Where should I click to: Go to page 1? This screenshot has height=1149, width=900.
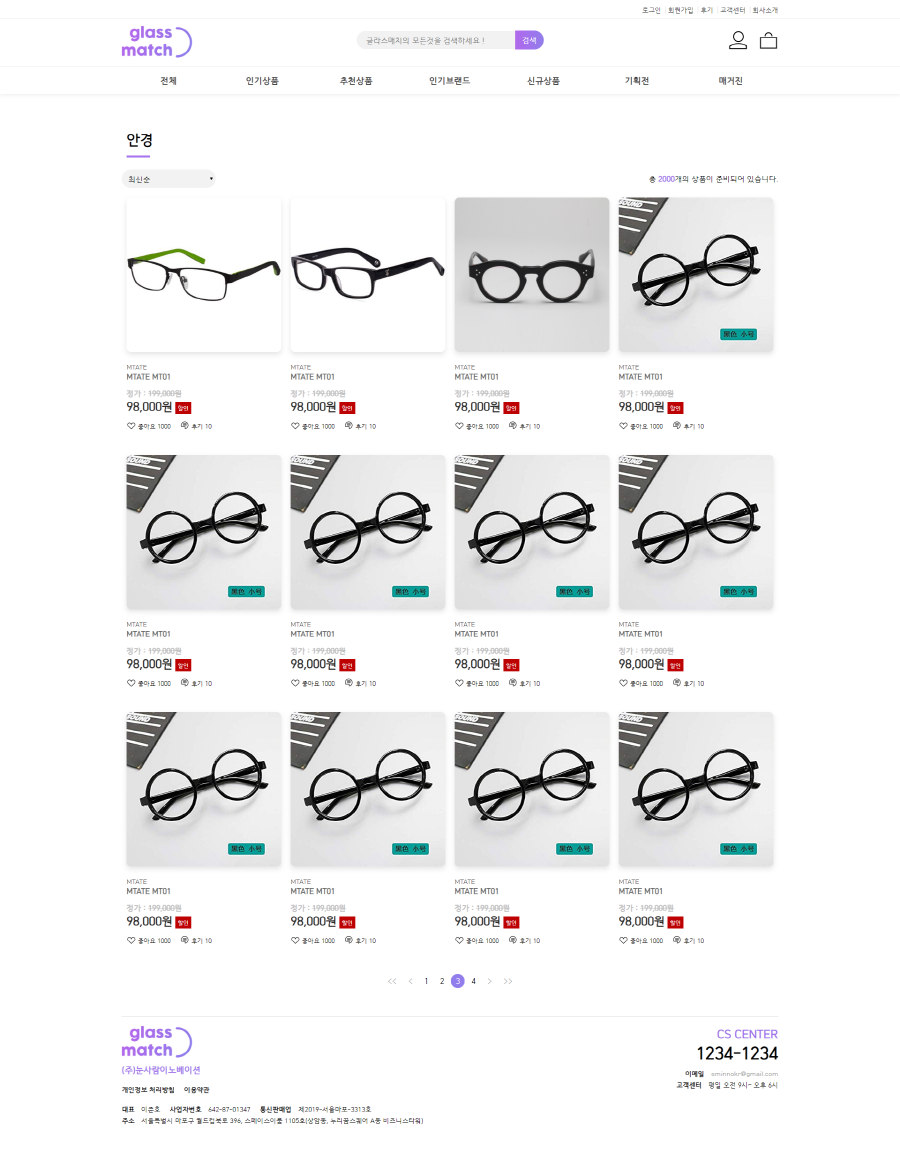pyautogui.click(x=426, y=981)
